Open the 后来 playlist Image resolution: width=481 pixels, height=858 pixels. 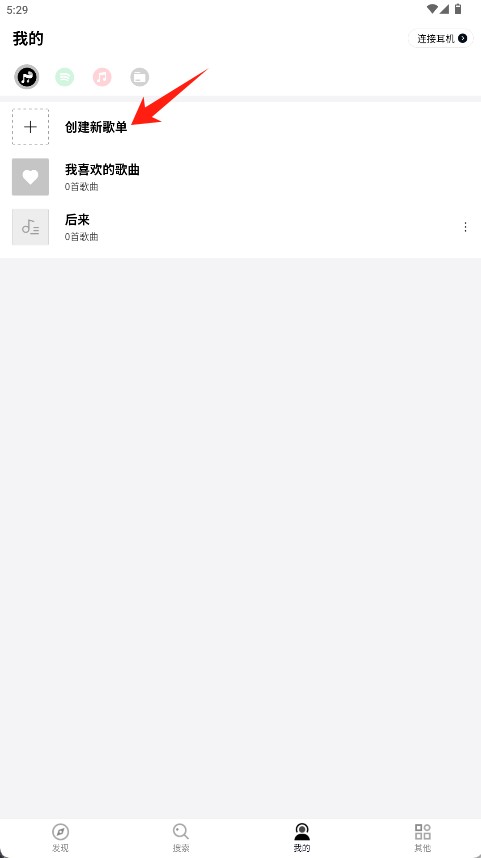click(240, 227)
